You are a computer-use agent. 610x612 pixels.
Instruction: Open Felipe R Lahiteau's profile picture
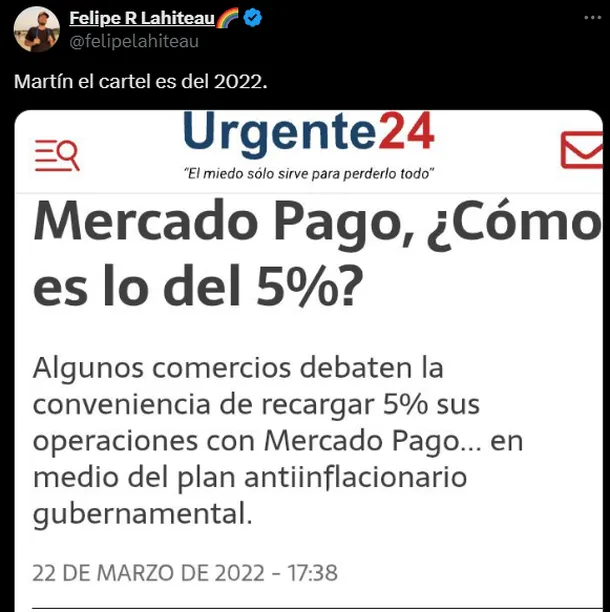(x=37, y=29)
